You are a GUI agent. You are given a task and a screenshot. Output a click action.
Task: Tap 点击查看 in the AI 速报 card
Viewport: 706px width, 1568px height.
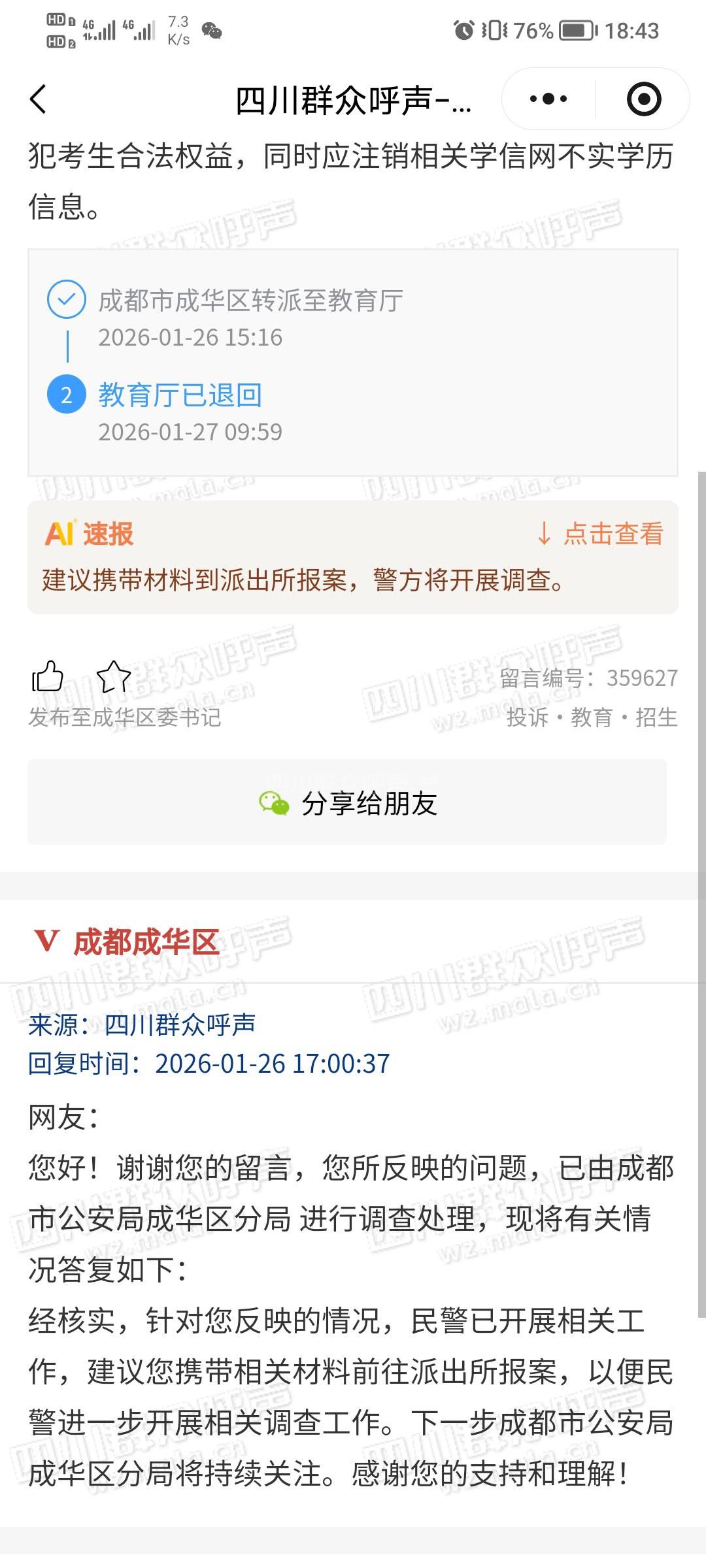600,534
